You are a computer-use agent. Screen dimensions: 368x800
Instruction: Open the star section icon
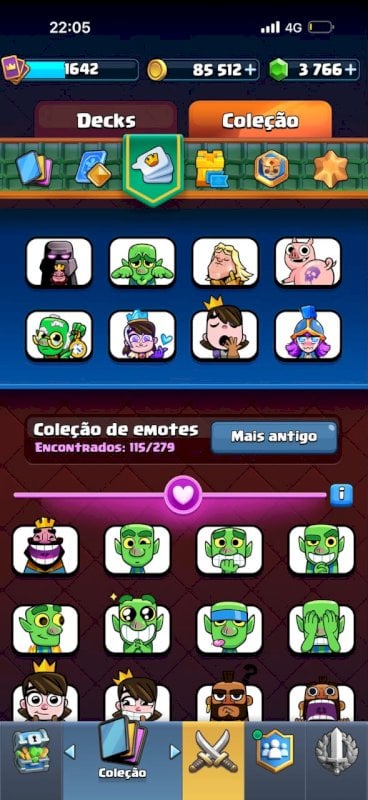click(x=330, y=168)
